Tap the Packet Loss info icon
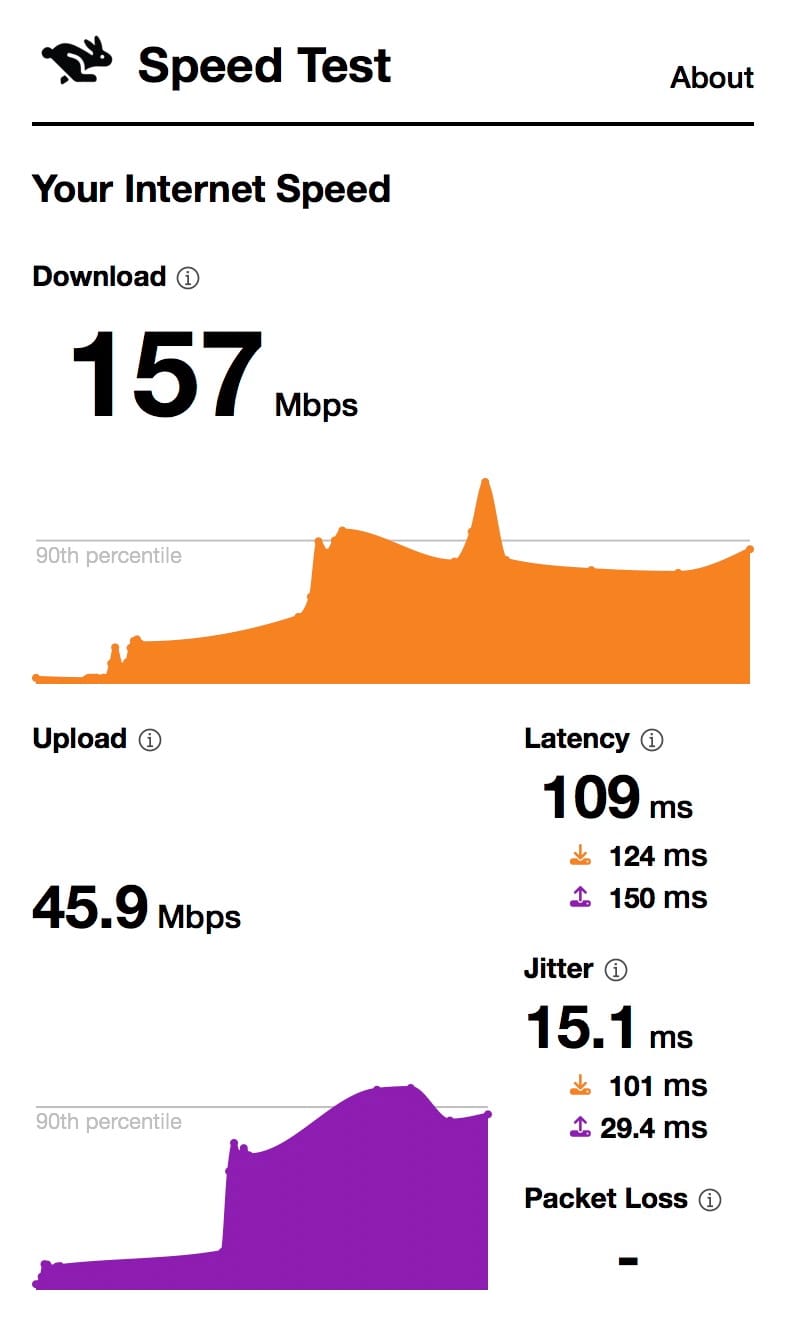Screen dimensions: 786x1319 point(710,1200)
